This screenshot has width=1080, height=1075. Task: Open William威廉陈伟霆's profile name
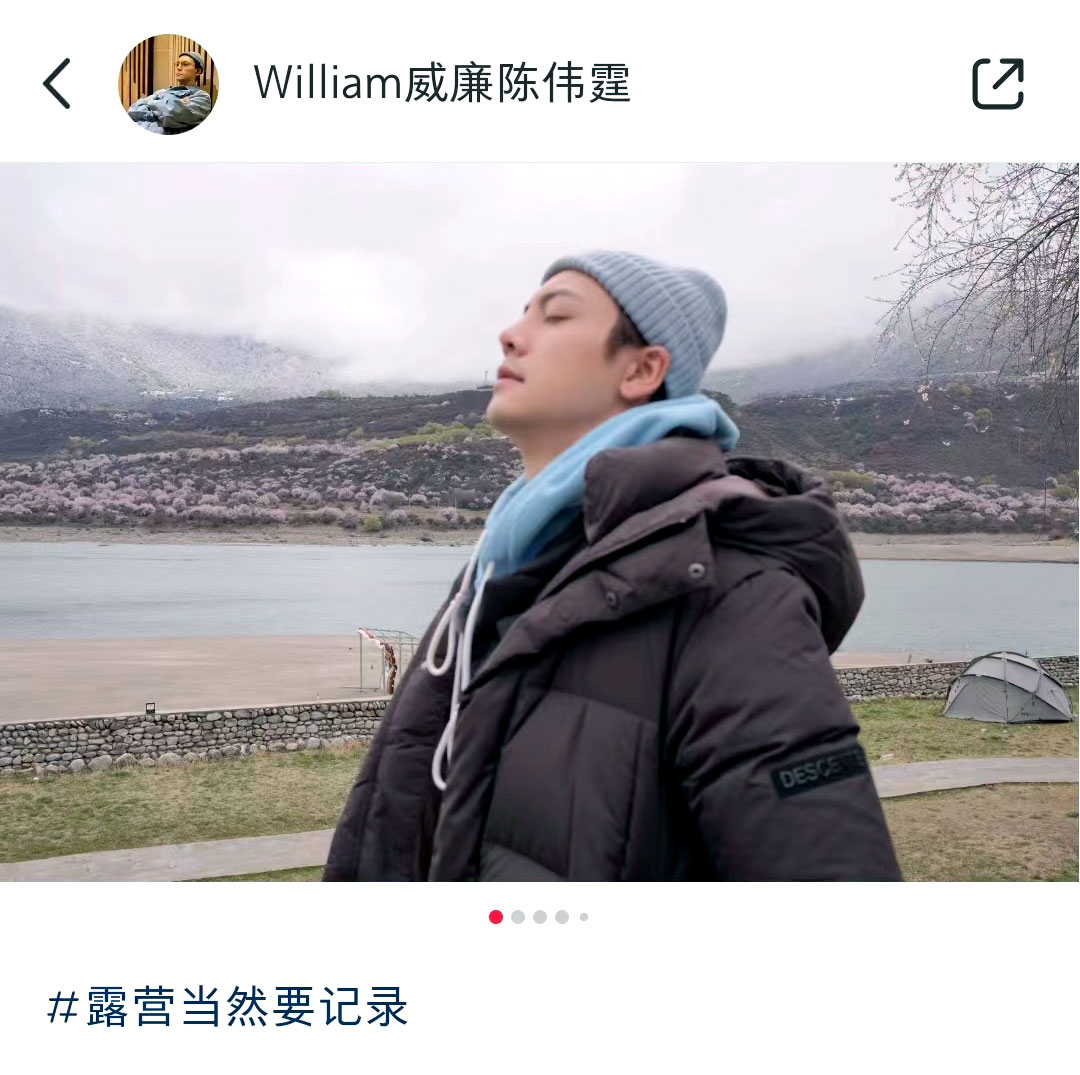coord(442,83)
